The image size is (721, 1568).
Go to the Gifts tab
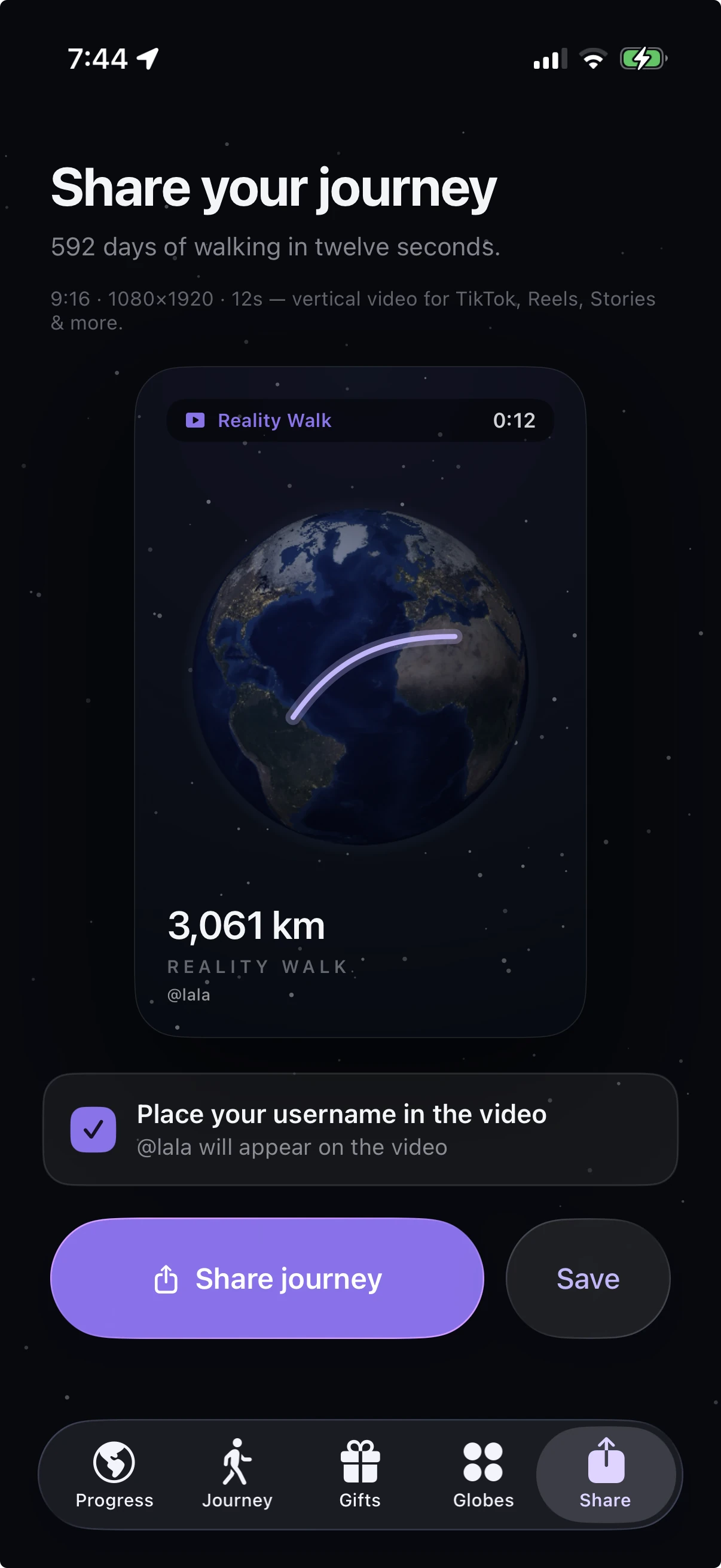click(360, 1474)
